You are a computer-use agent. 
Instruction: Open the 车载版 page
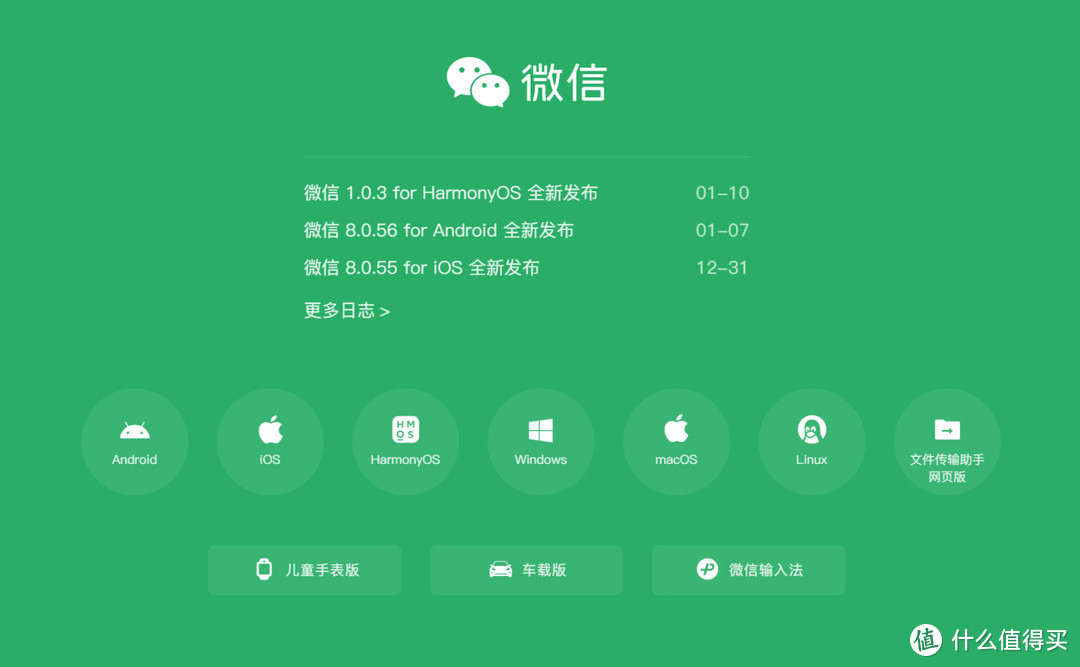527,570
